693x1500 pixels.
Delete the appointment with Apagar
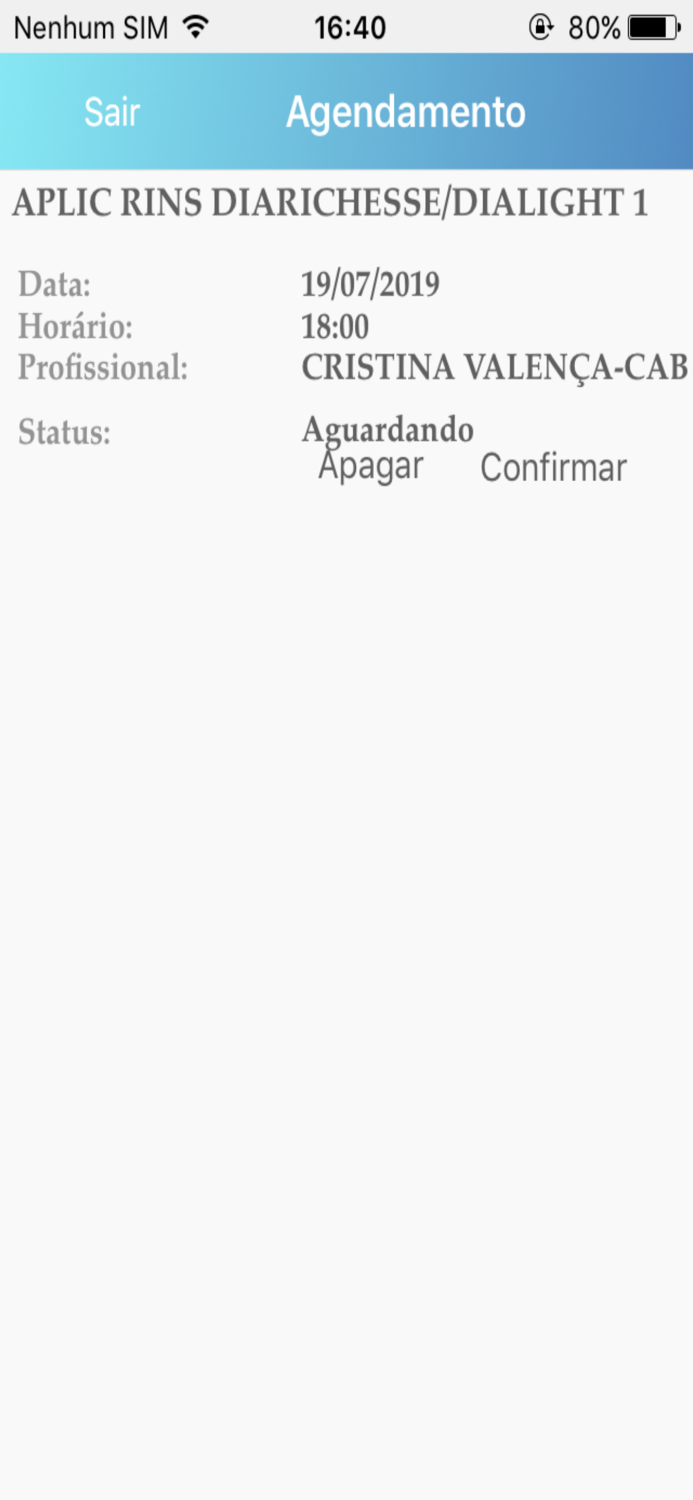click(x=371, y=466)
